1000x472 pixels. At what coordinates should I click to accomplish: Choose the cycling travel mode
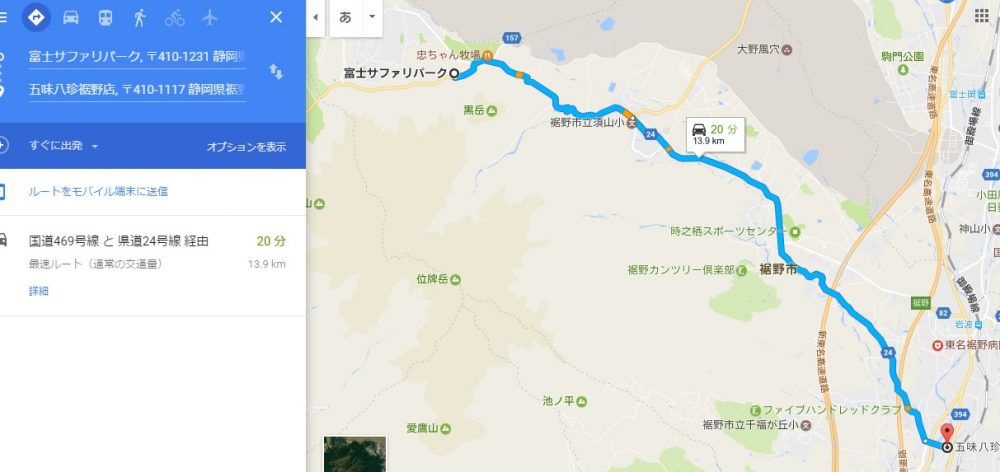click(174, 17)
